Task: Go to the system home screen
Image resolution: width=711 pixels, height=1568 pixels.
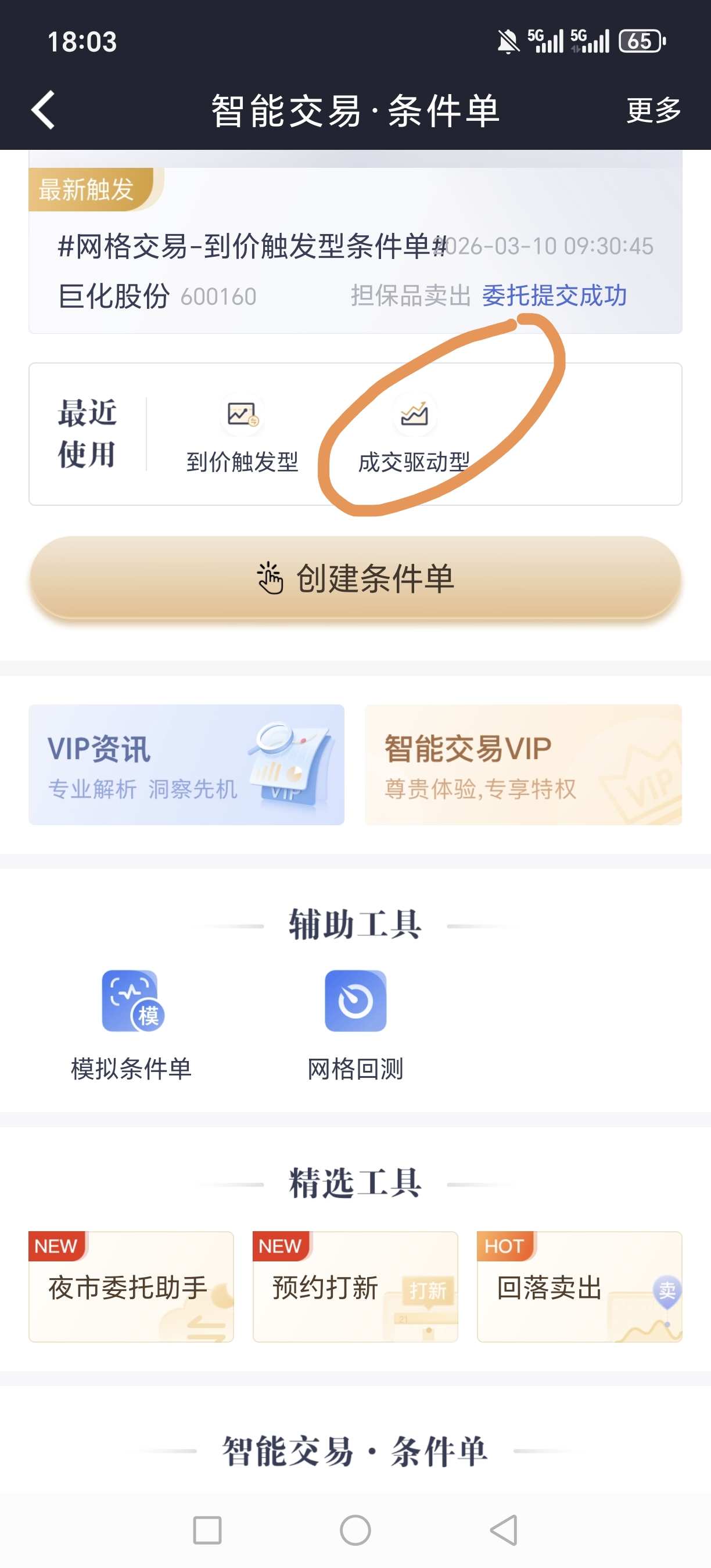Action: click(355, 1530)
